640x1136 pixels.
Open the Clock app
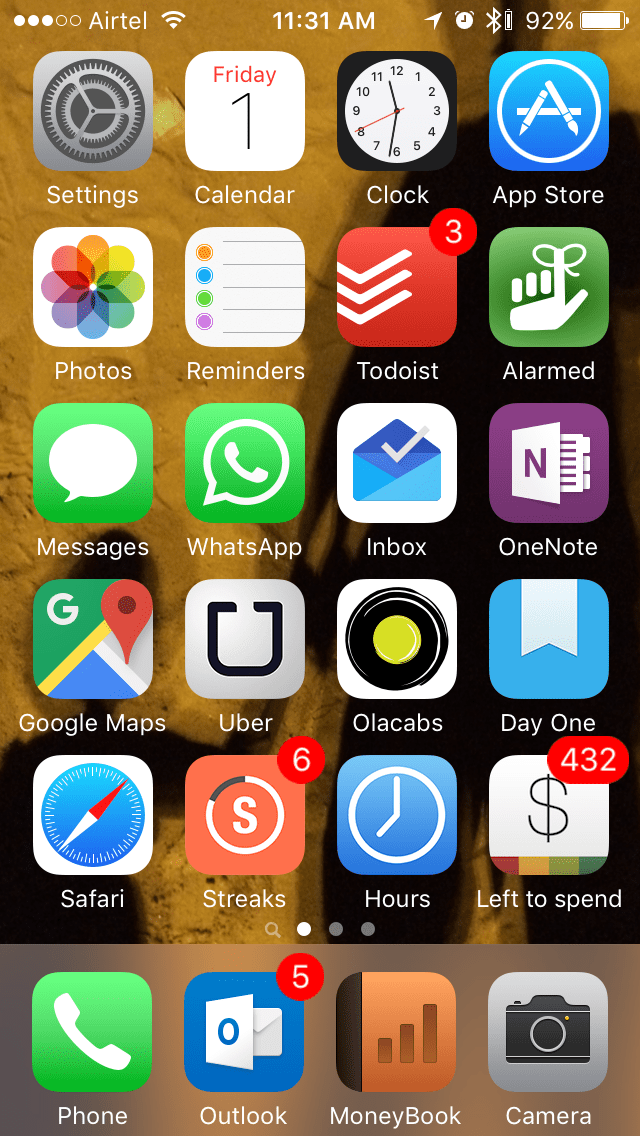(x=397, y=111)
